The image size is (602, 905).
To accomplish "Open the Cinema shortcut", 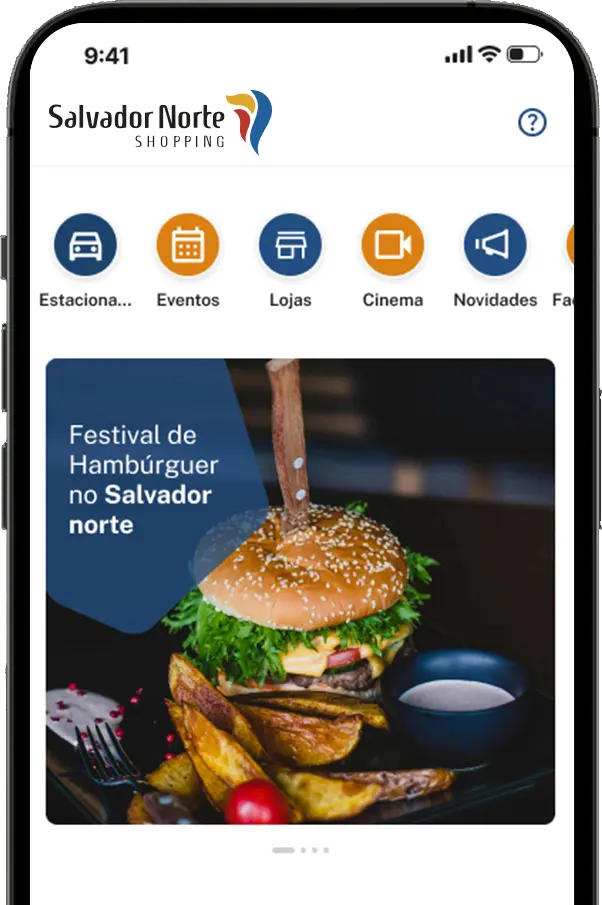I will pyautogui.click(x=392, y=245).
